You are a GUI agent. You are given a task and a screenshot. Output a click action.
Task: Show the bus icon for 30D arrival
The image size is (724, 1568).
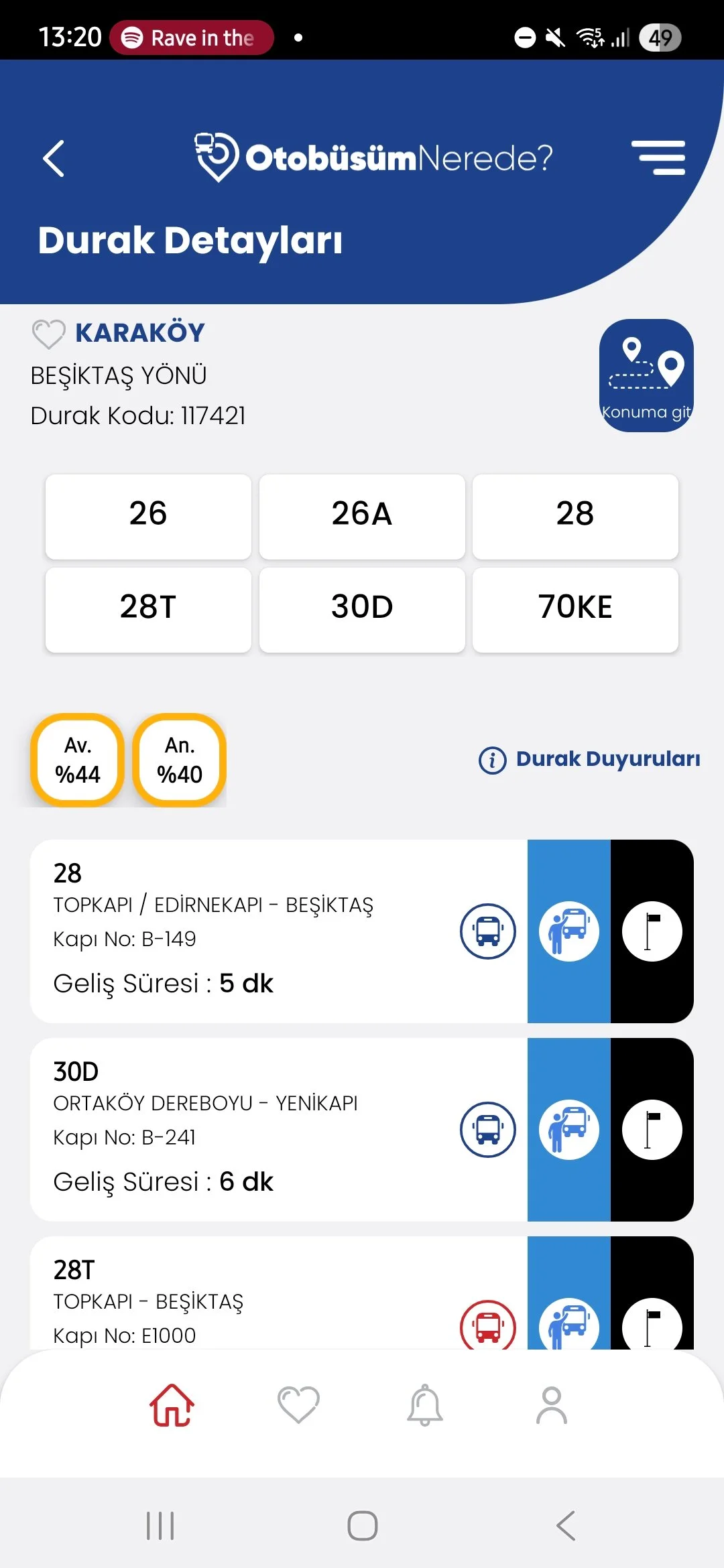tap(487, 1129)
